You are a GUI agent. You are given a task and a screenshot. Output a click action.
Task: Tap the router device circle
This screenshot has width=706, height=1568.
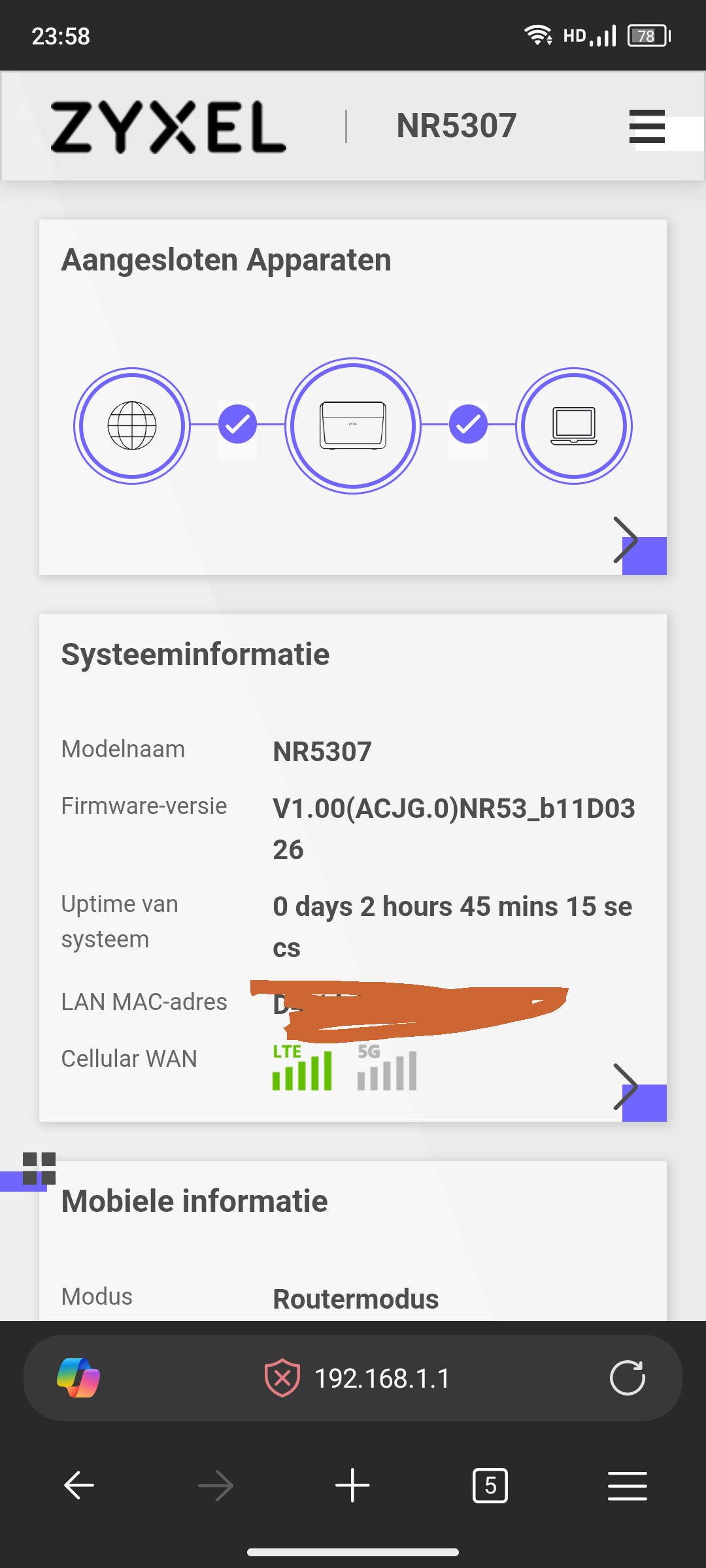coord(353,426)
